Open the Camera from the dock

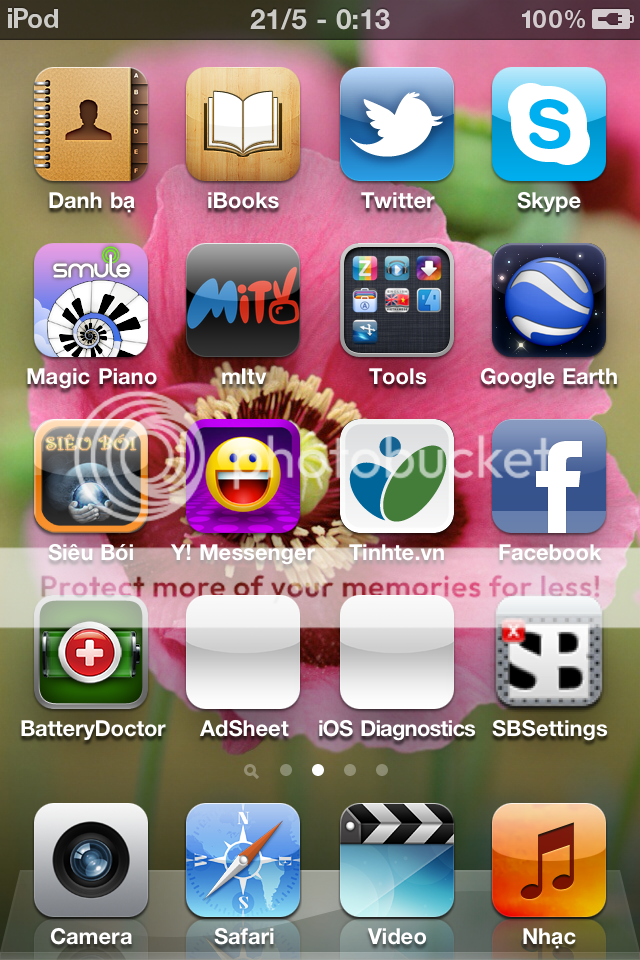91,860
